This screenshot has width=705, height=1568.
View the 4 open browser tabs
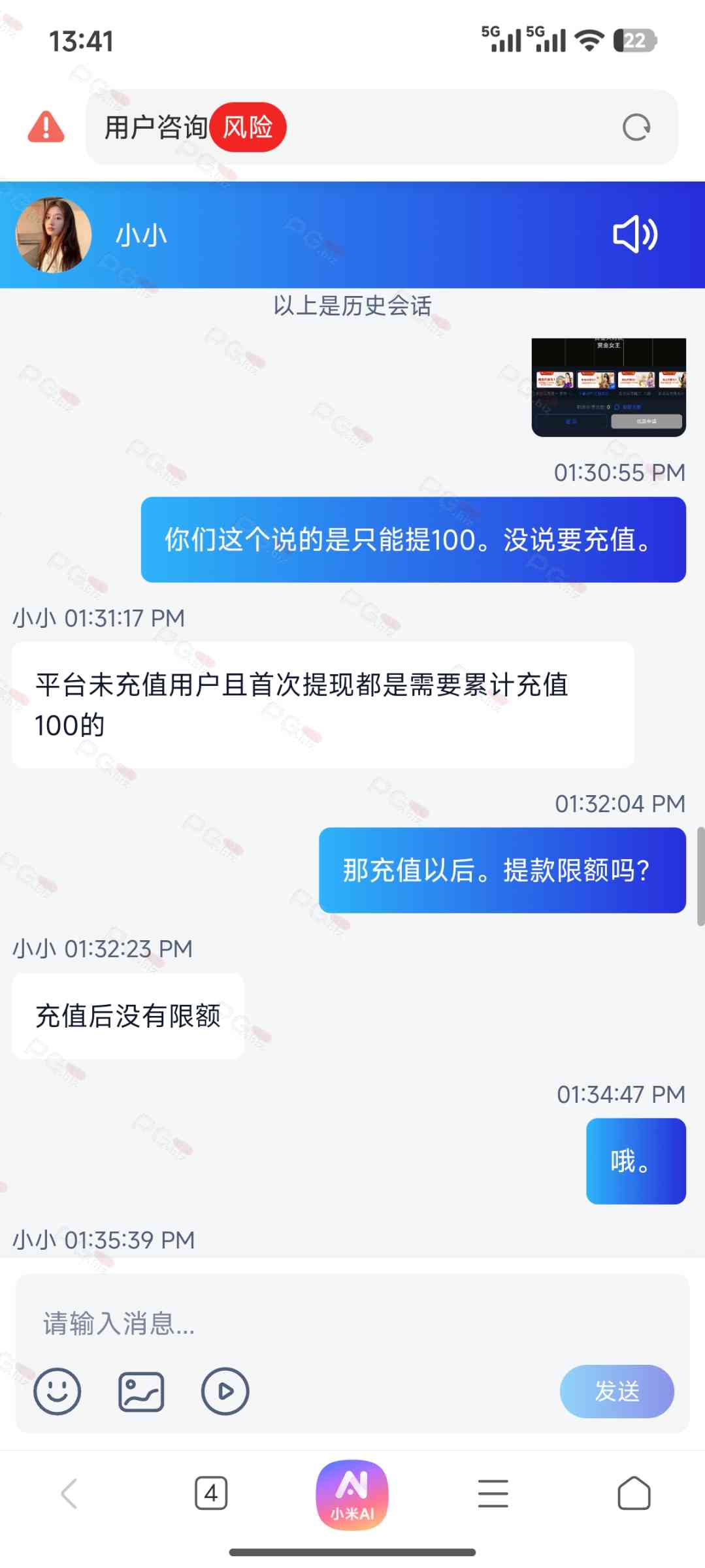(211, 1494)
